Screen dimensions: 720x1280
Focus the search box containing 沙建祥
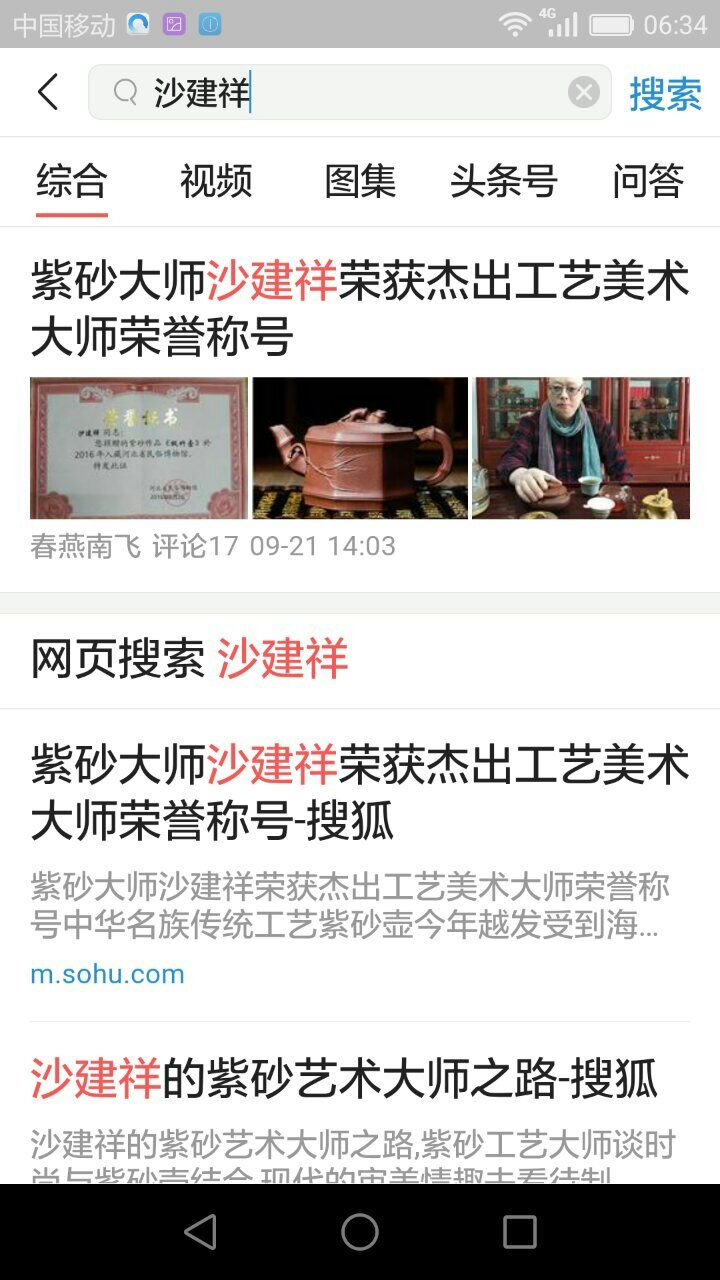click(x=350, y=93)
